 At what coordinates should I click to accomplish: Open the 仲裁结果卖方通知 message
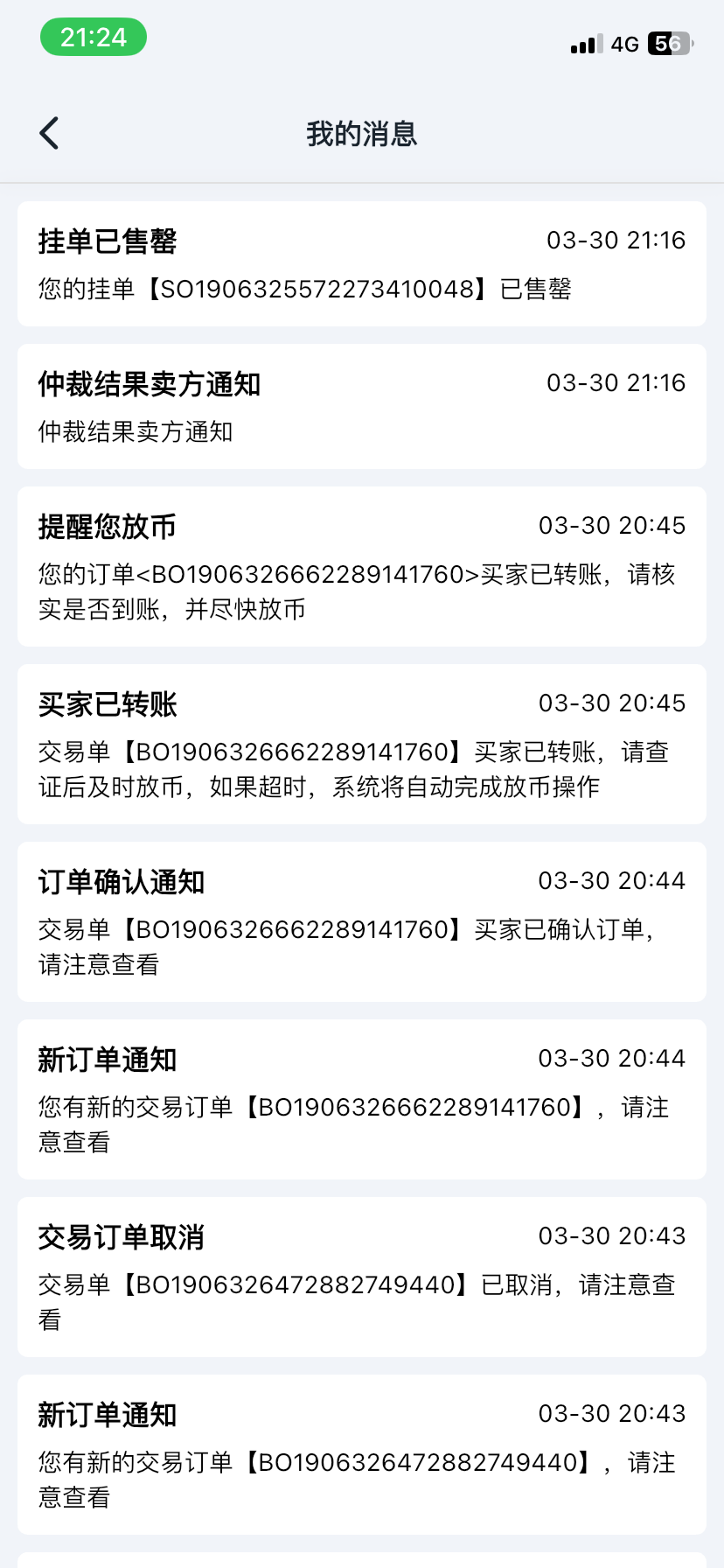362,406
